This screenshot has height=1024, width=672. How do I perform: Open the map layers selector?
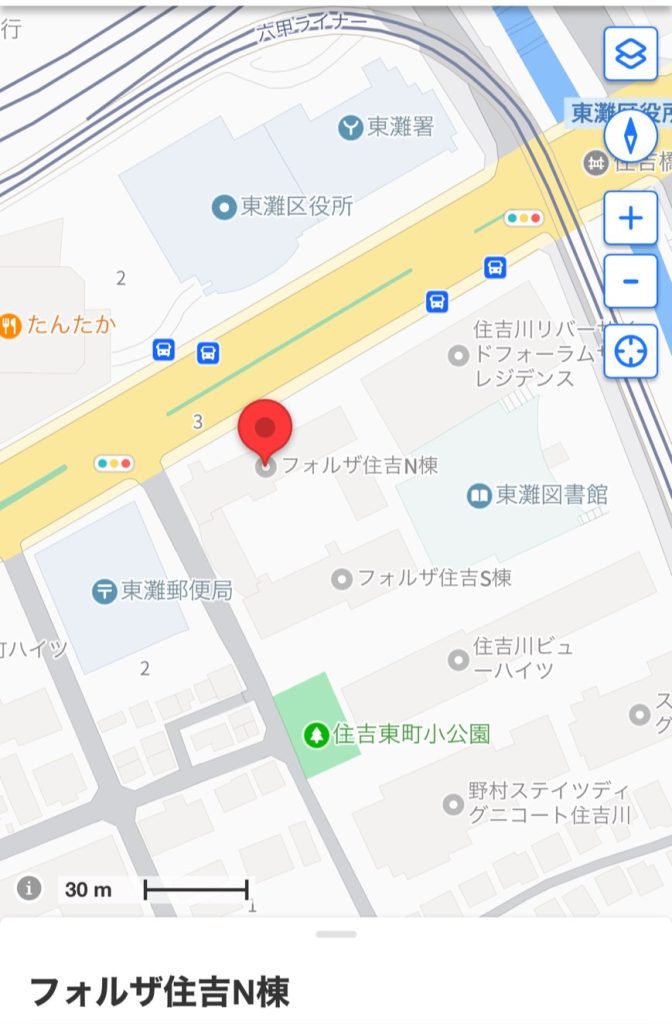click(630, 54)
